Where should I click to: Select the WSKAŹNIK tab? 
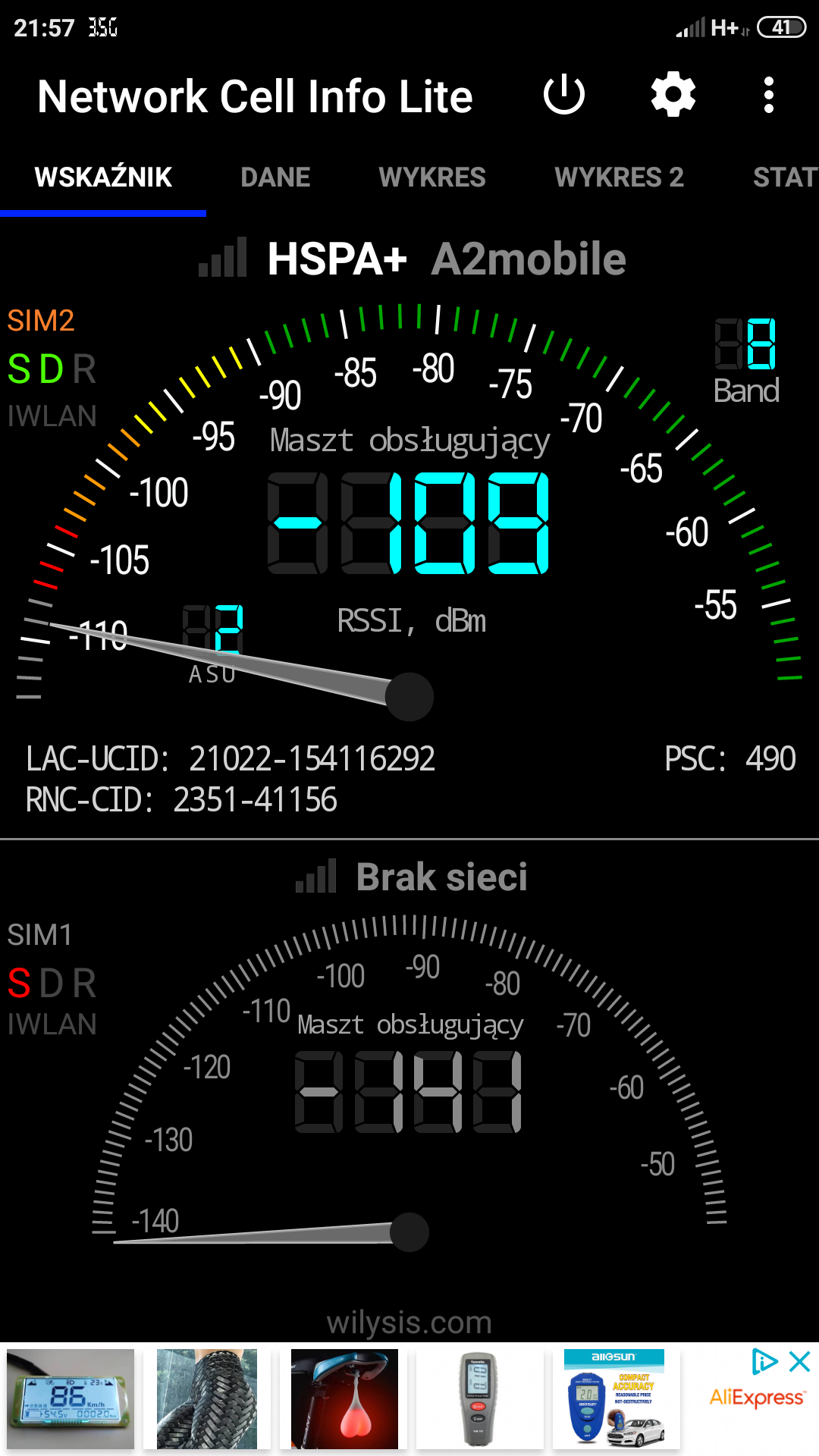[x=103, y=177]
